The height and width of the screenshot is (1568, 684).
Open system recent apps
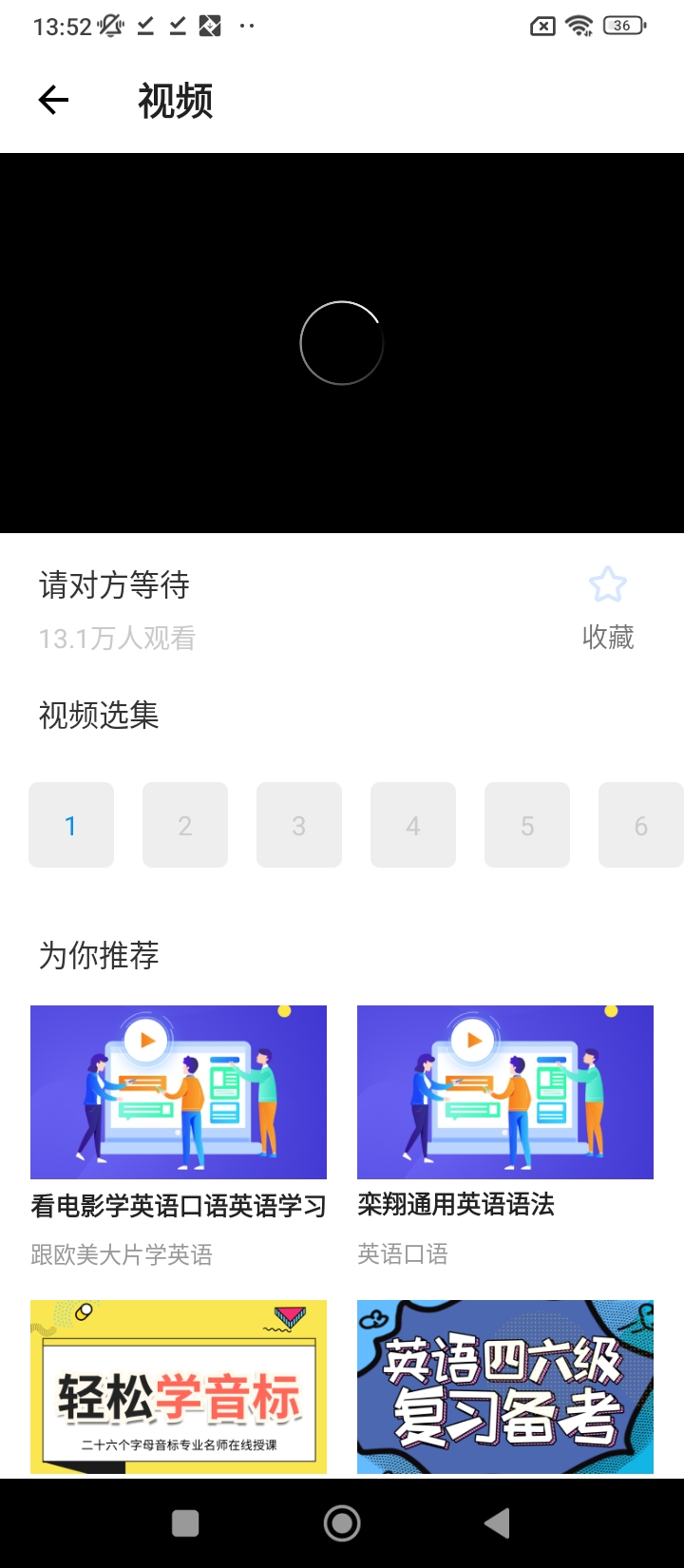tap(185, 1523)
